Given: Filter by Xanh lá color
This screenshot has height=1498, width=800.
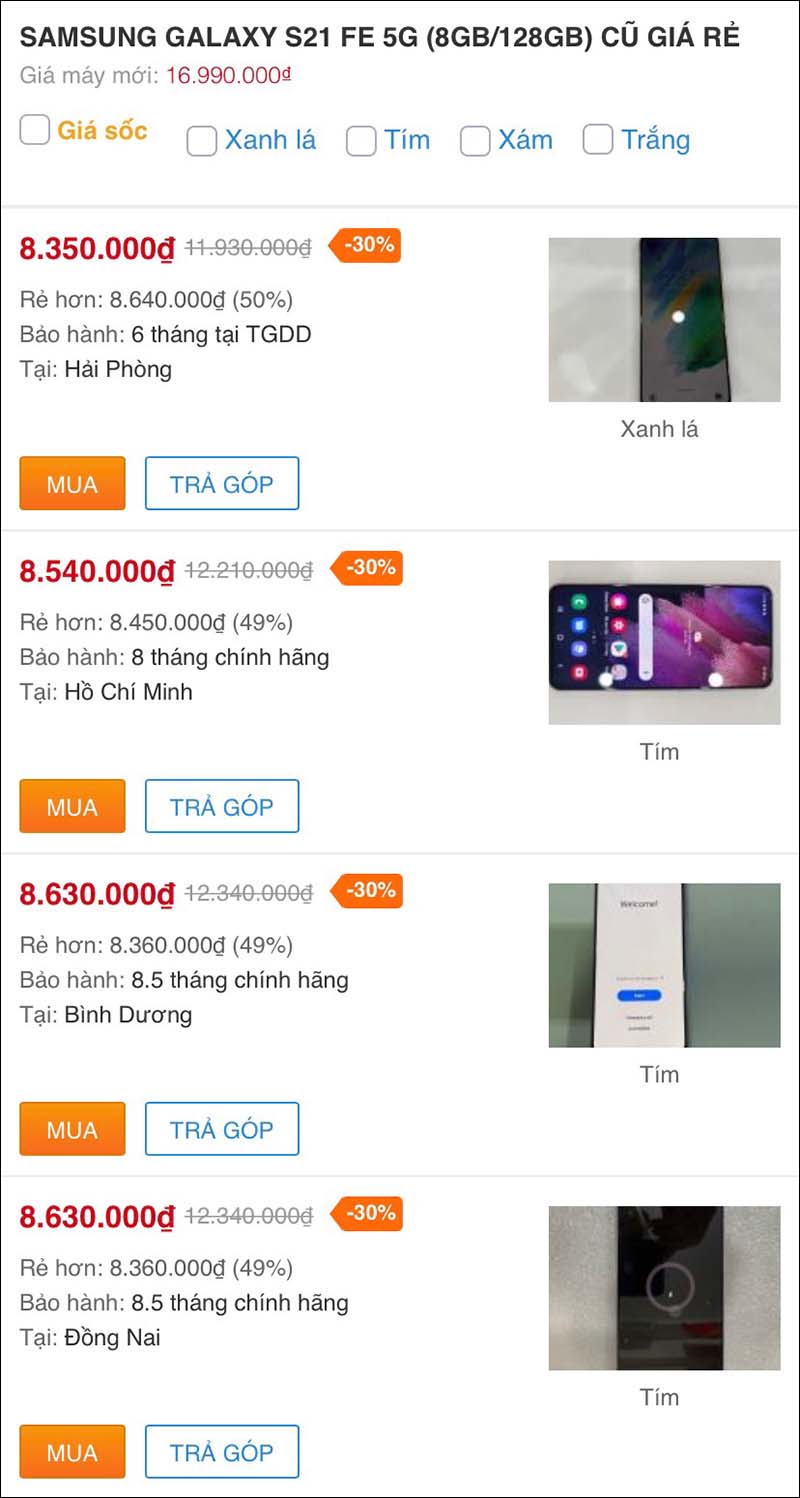Looking at the screenshot, I should click(202, 141).
